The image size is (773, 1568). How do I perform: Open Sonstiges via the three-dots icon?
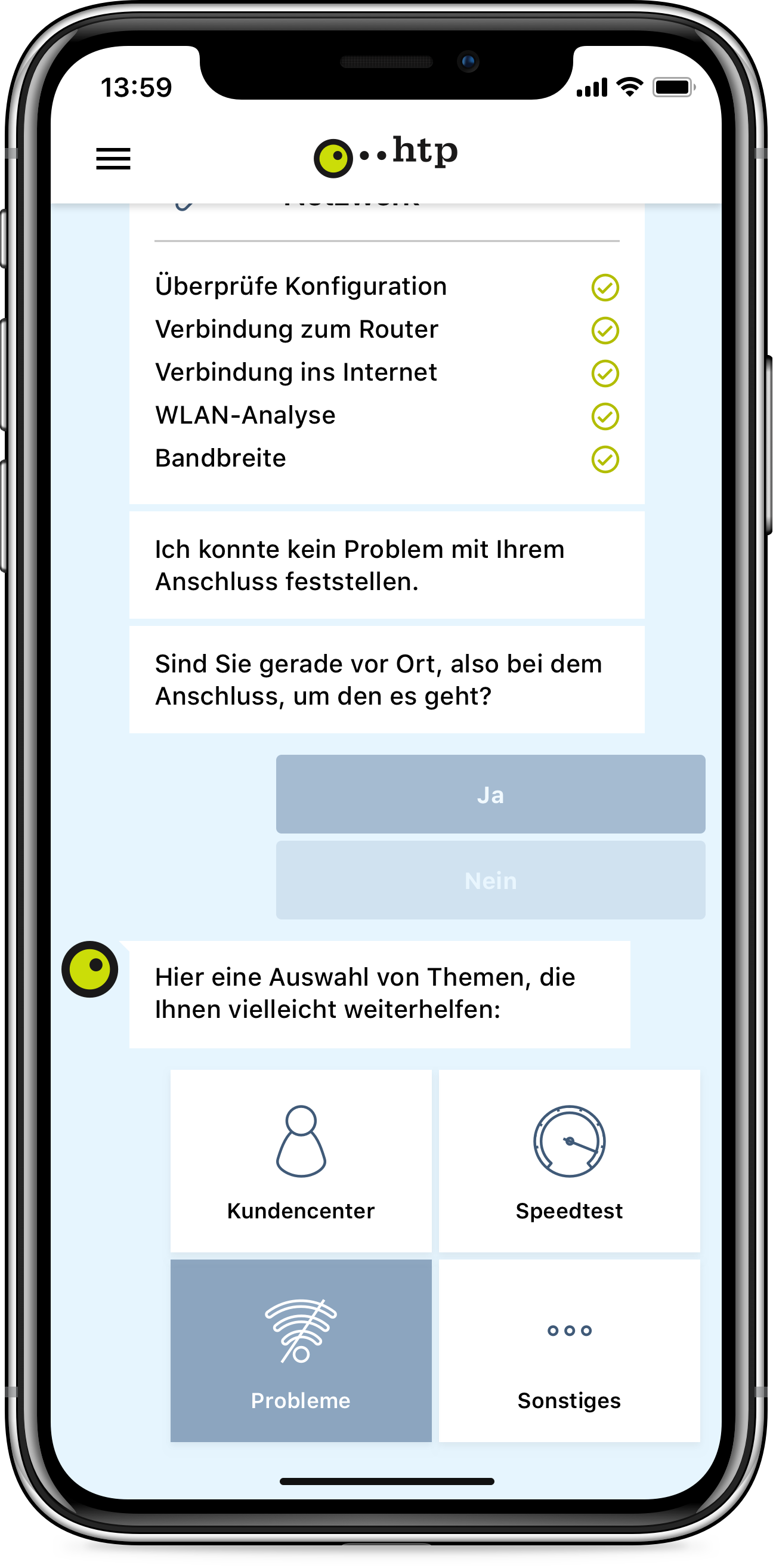(x=569, y=1330)
